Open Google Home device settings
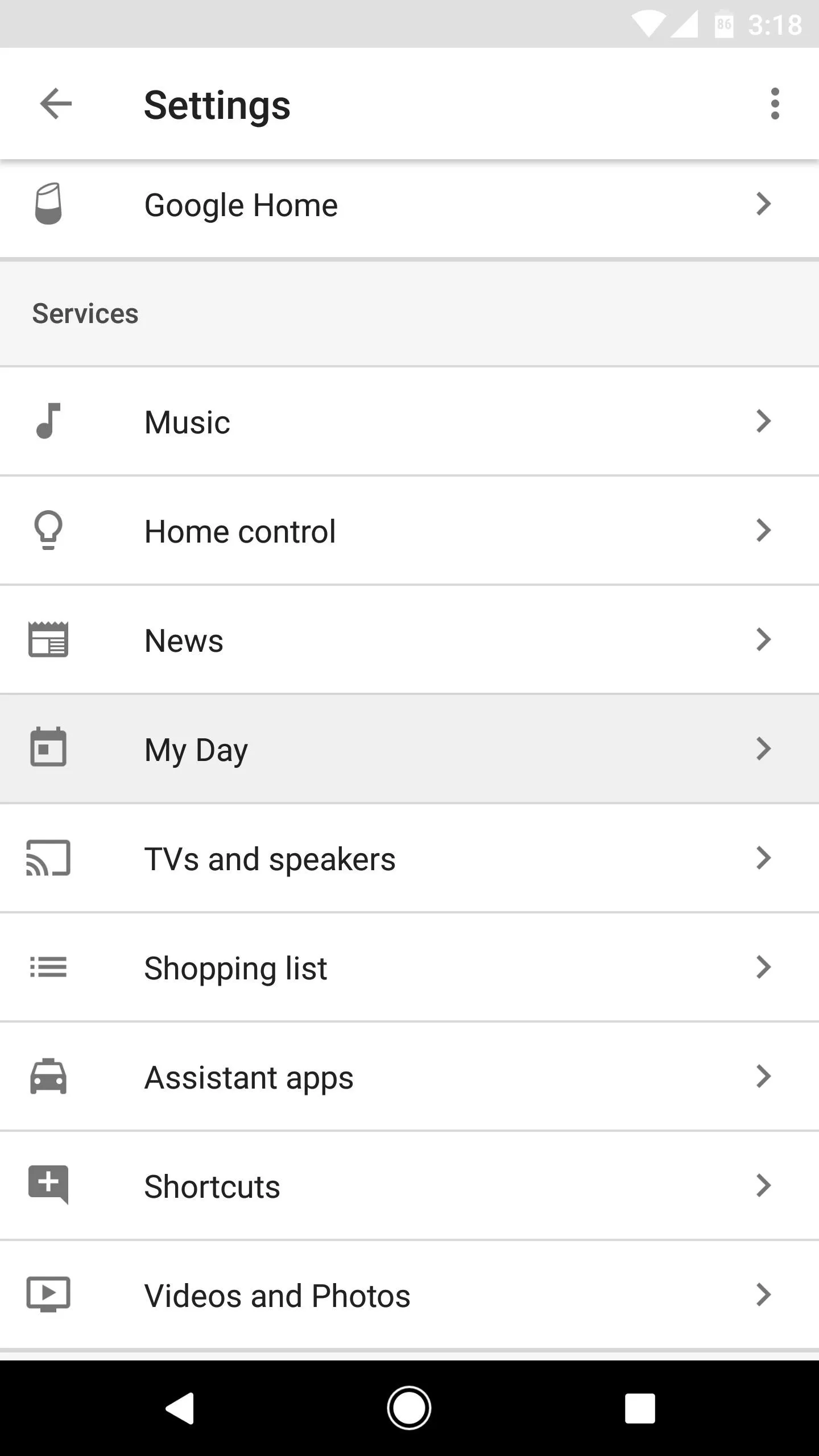This screenshot has width=819, height=1456. click(409, 205)
